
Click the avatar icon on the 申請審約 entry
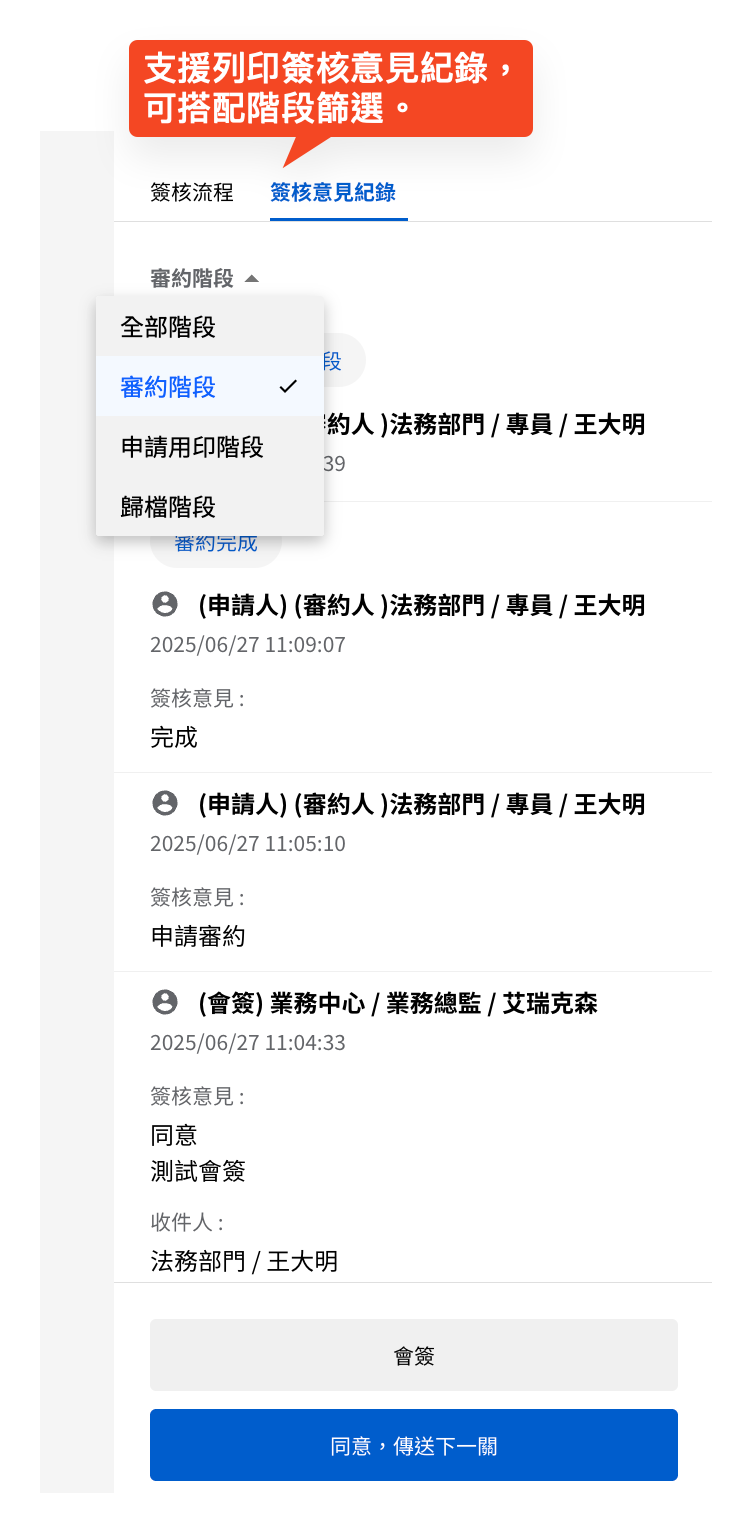tap(165, 804)
